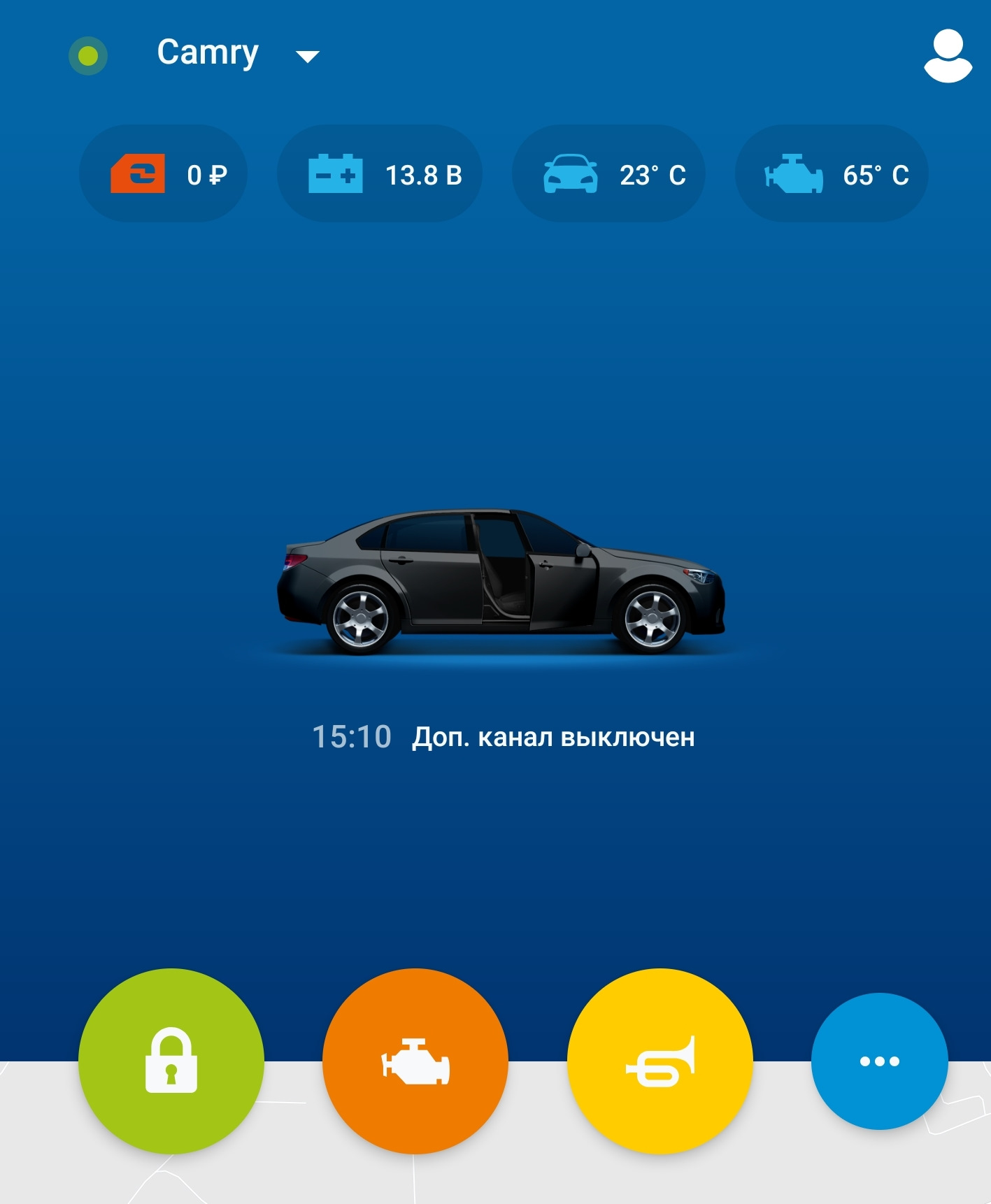
Task: Open more commands with the three-dots button
Action: [x=879, y=1061]
